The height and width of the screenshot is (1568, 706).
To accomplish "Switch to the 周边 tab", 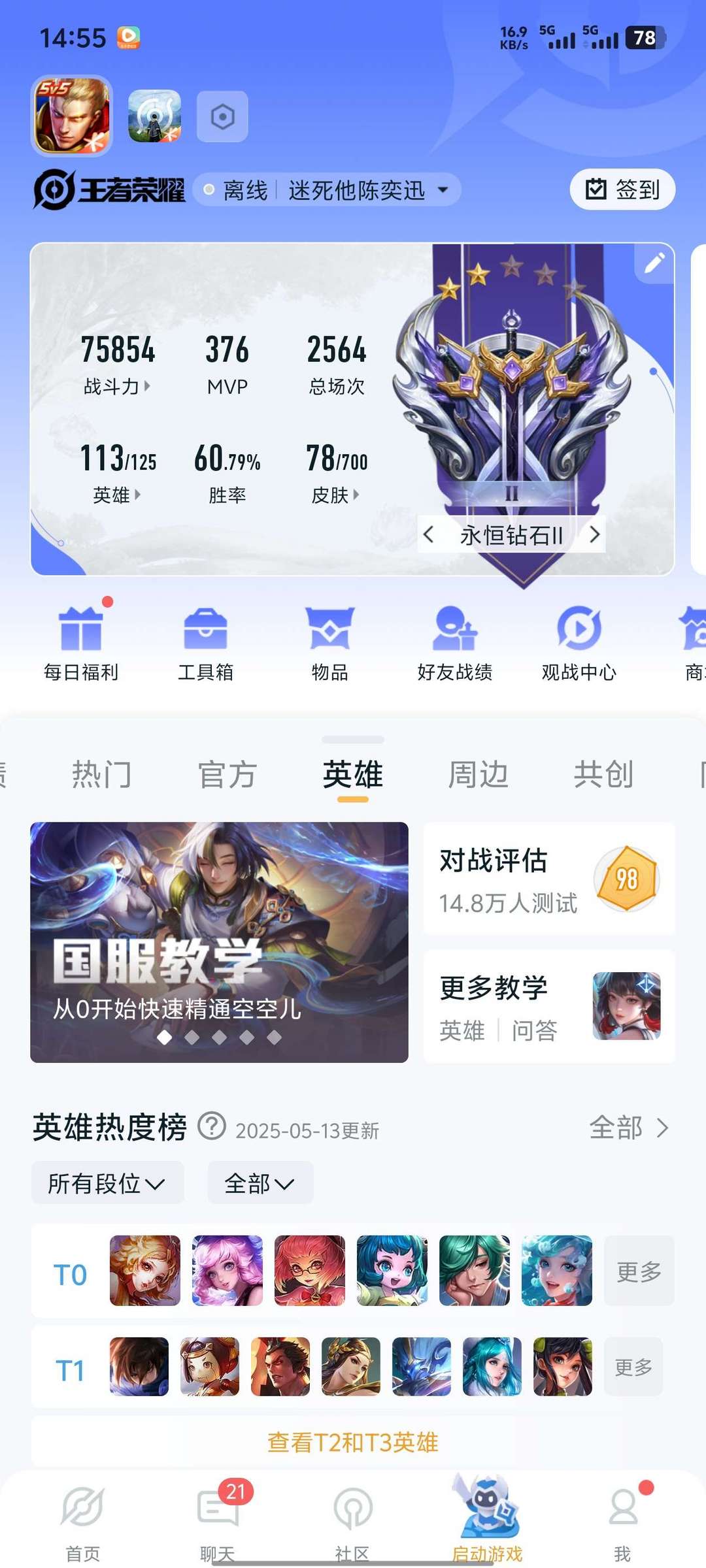I will [478, 775].
